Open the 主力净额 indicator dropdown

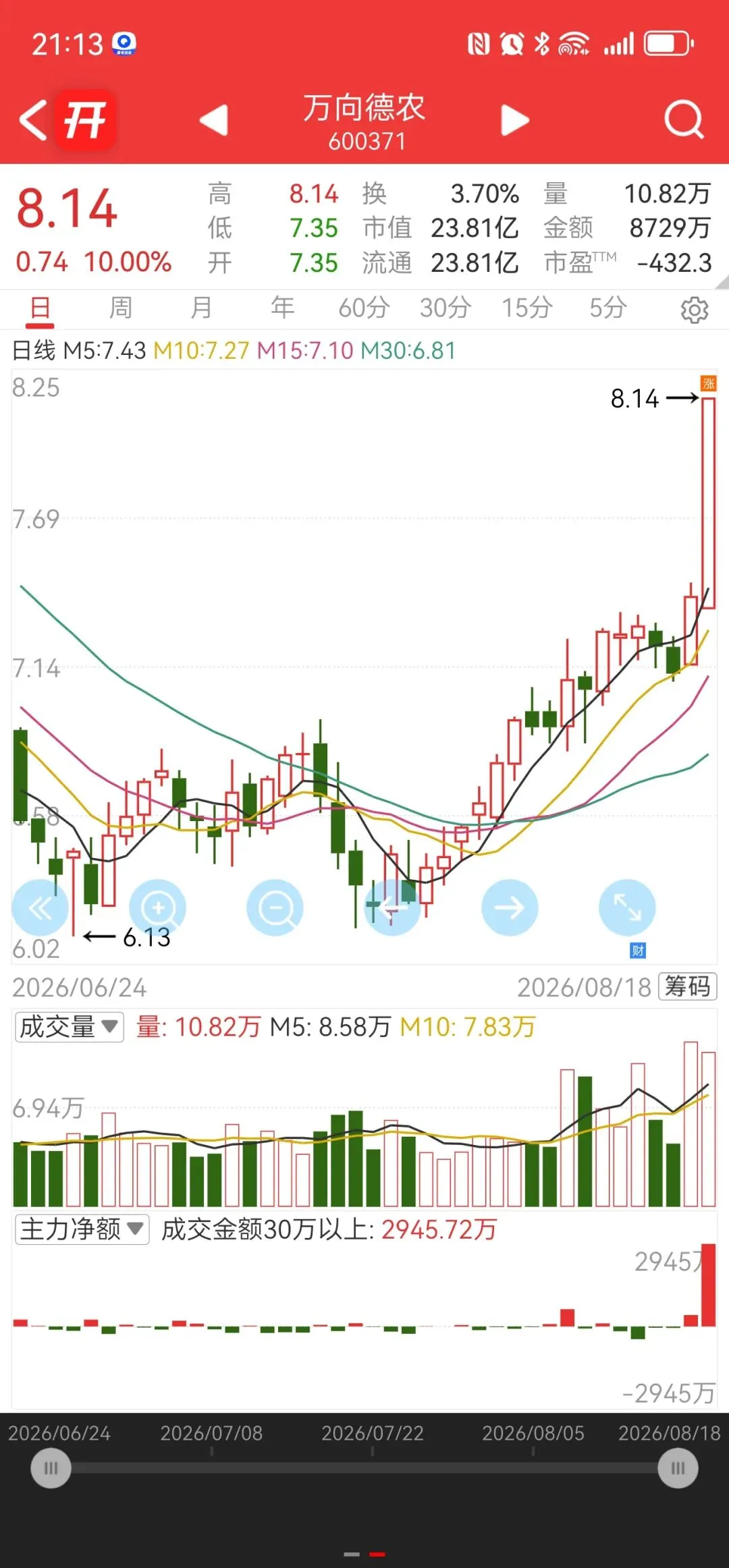pos(82,1229)
